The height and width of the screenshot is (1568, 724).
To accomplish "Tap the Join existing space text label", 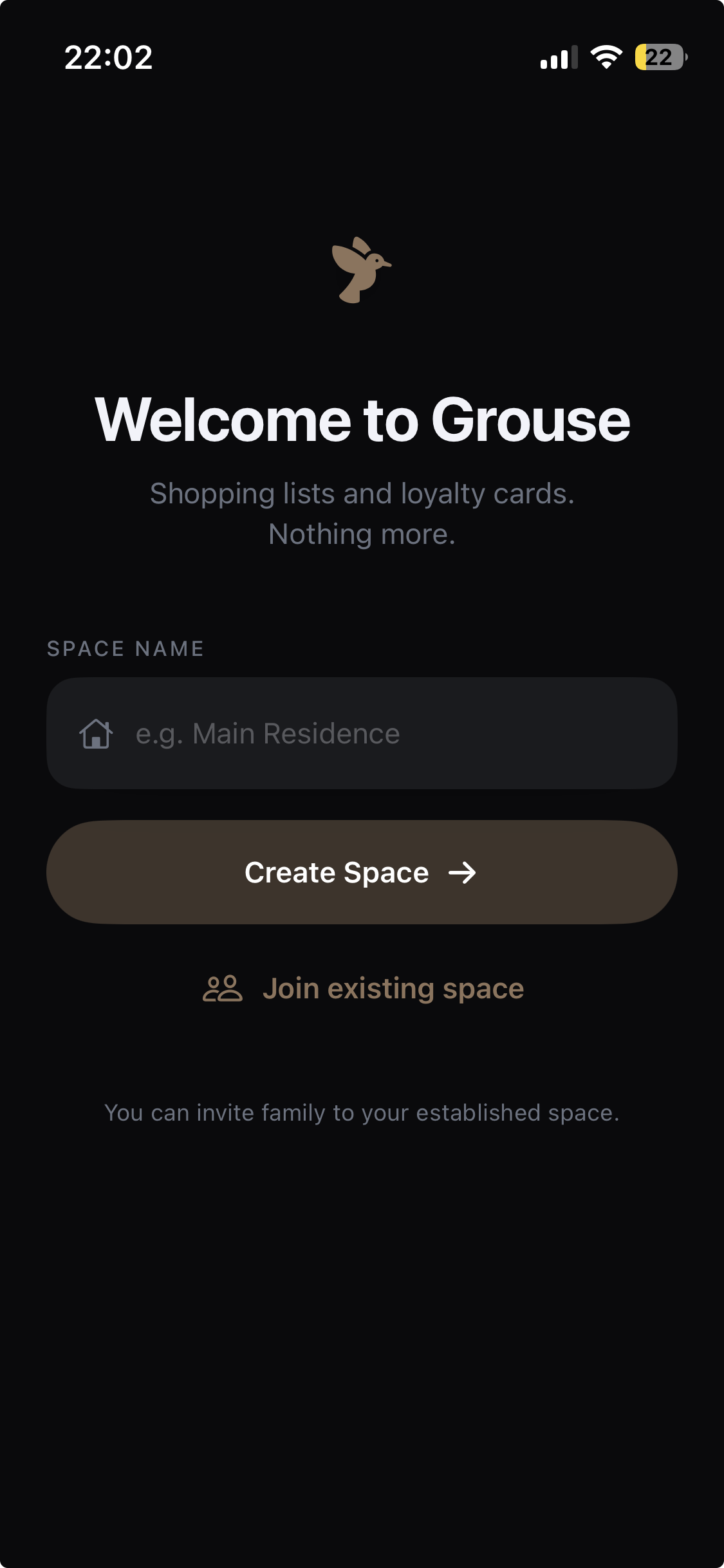I will click(394, 988).
